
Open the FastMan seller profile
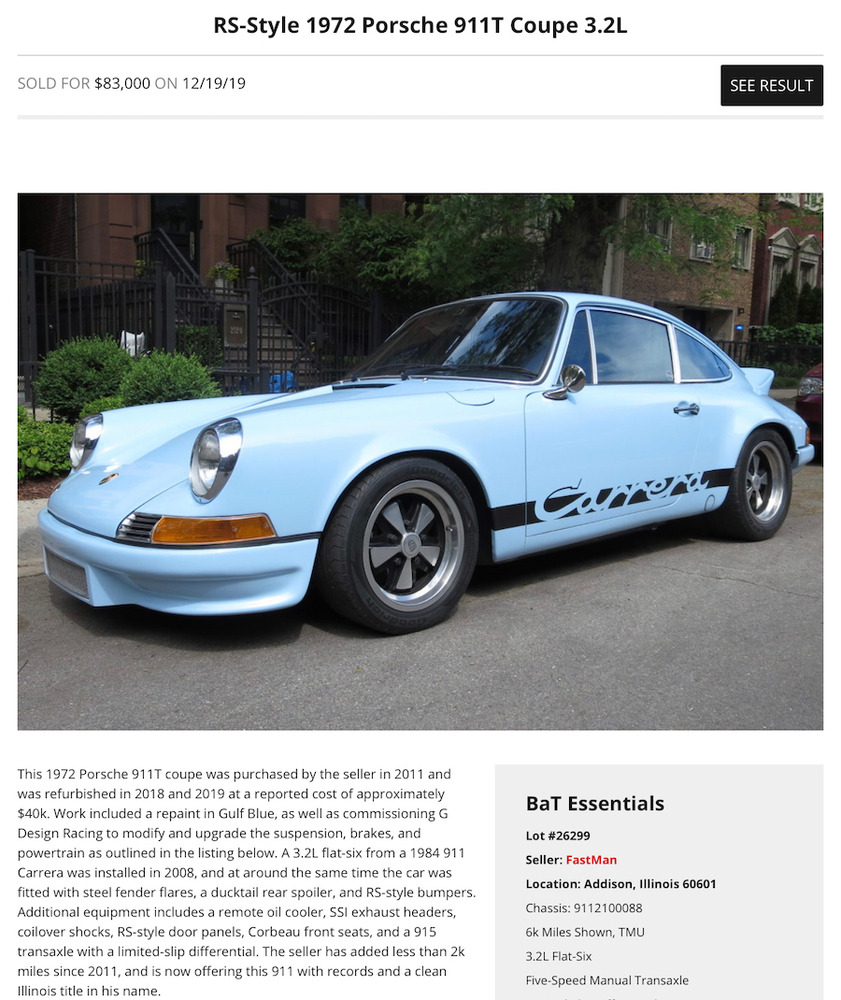[592, 860]
